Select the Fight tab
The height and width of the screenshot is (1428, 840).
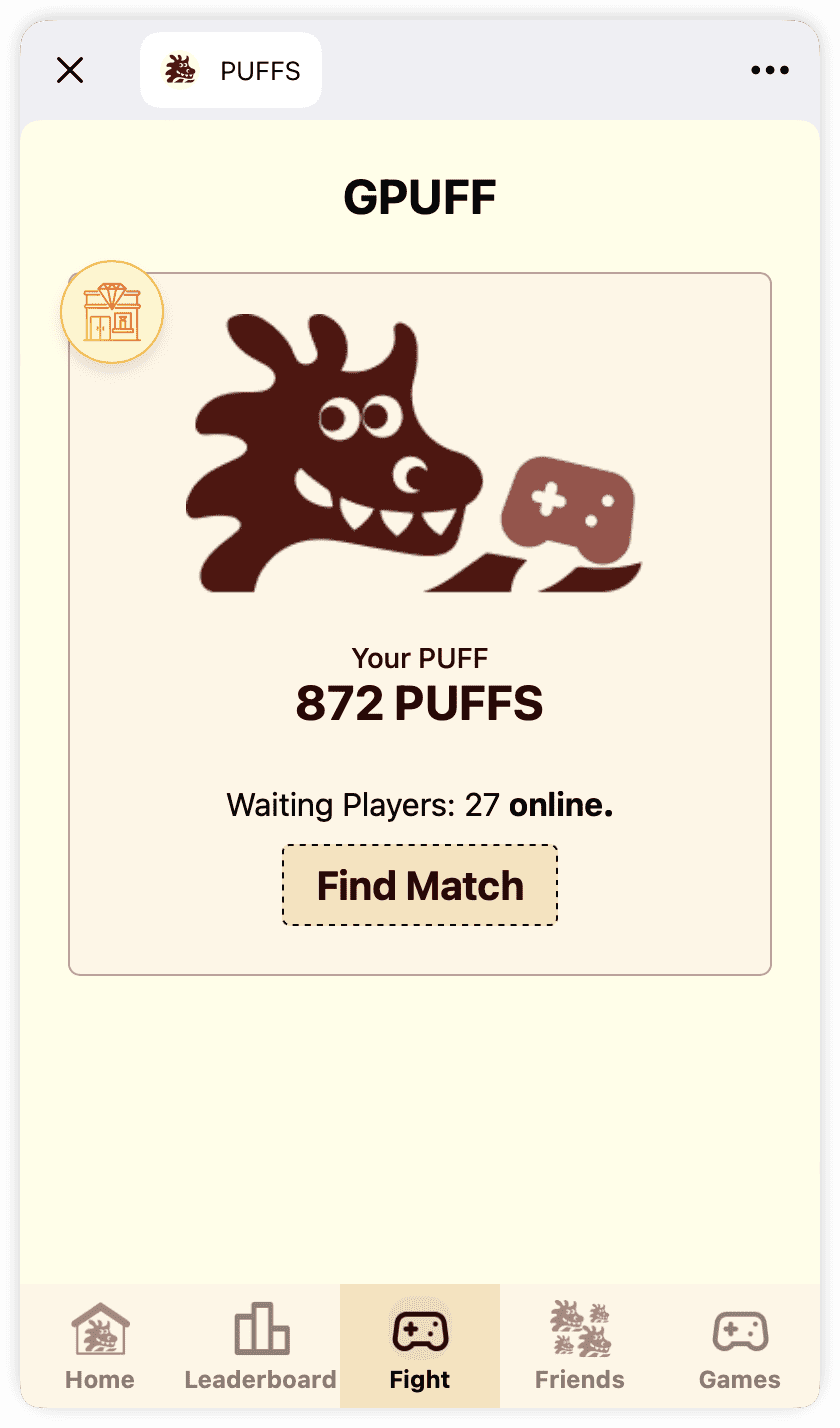[x=420, y=1346]
